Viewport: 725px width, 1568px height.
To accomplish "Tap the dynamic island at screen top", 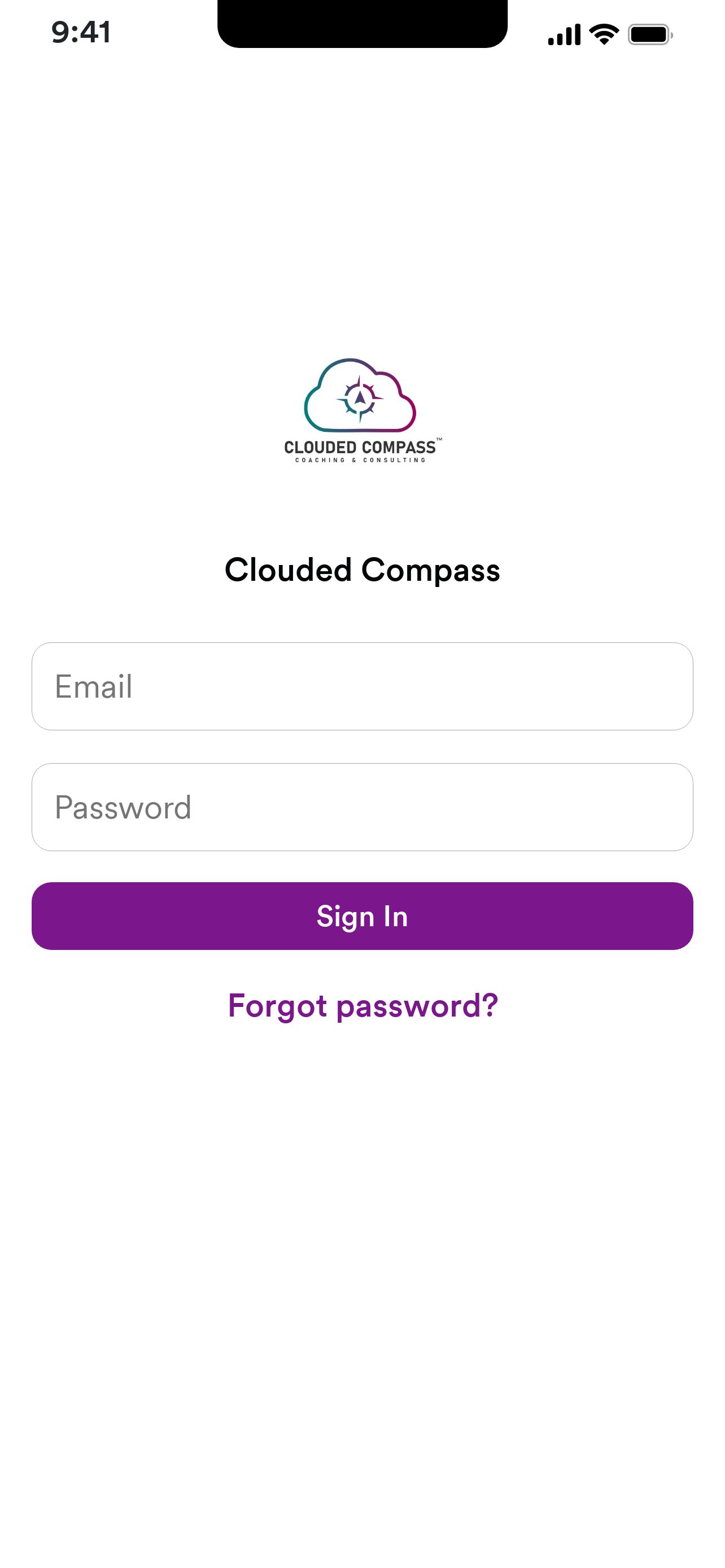I will pyautogui.click(x=361, y=23).
